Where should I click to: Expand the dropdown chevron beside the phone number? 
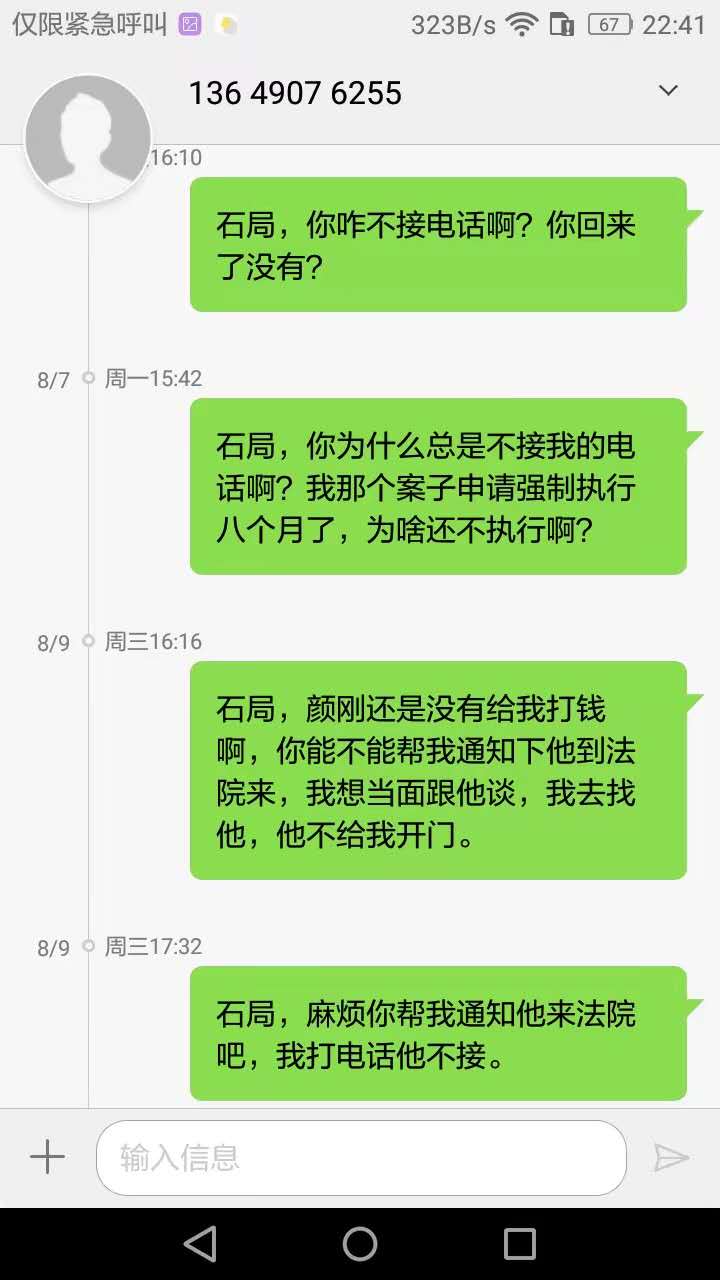pos(668,91)
